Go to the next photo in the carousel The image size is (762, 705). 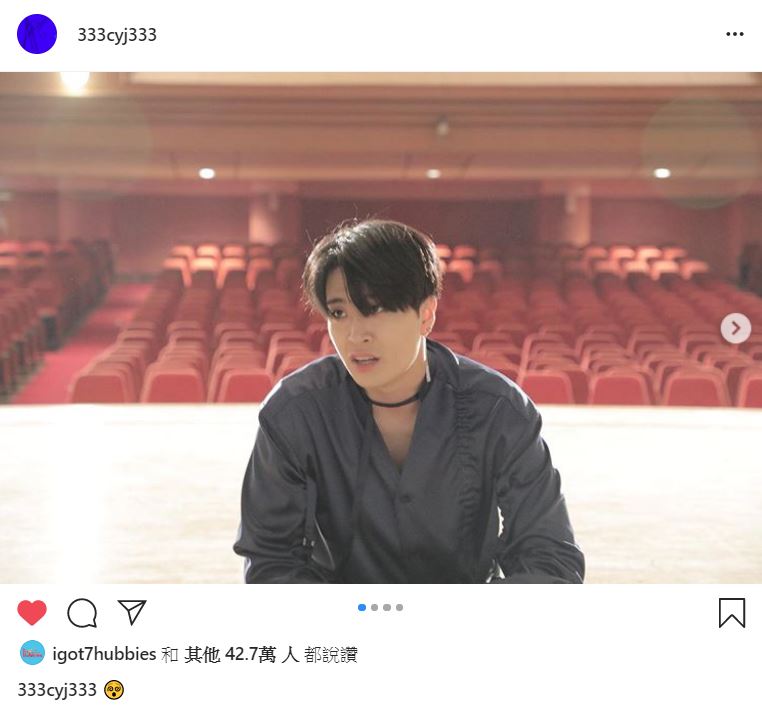[735, 328]
